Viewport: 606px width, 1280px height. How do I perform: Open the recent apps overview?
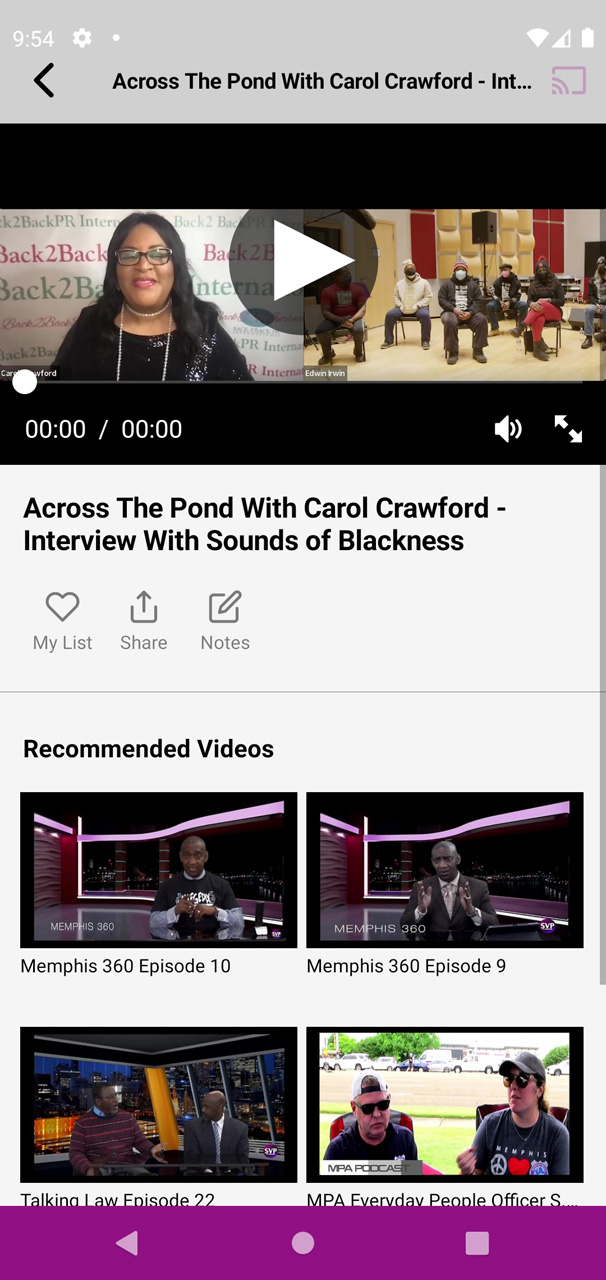(477, 1243)
